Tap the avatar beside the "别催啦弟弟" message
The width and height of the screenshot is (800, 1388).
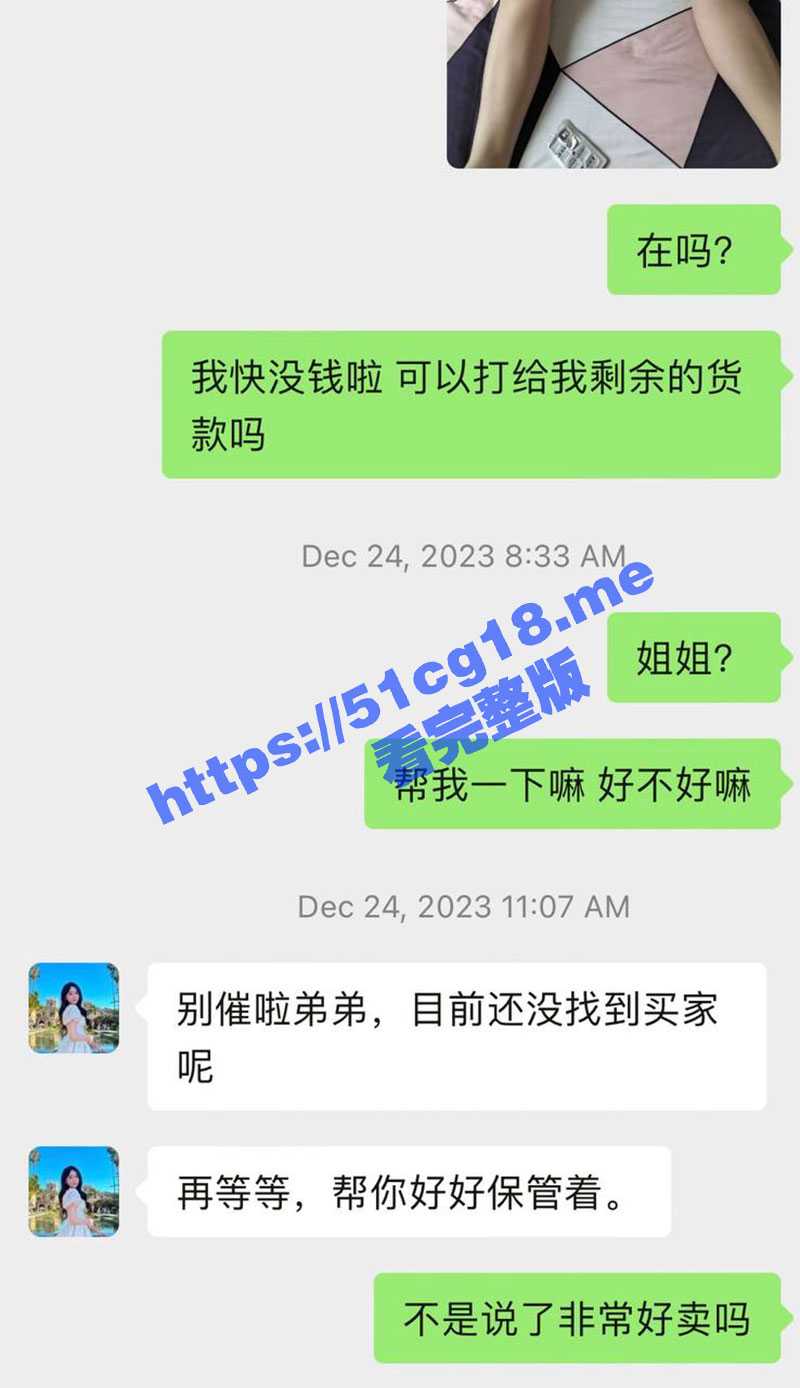click(74, 1008)
